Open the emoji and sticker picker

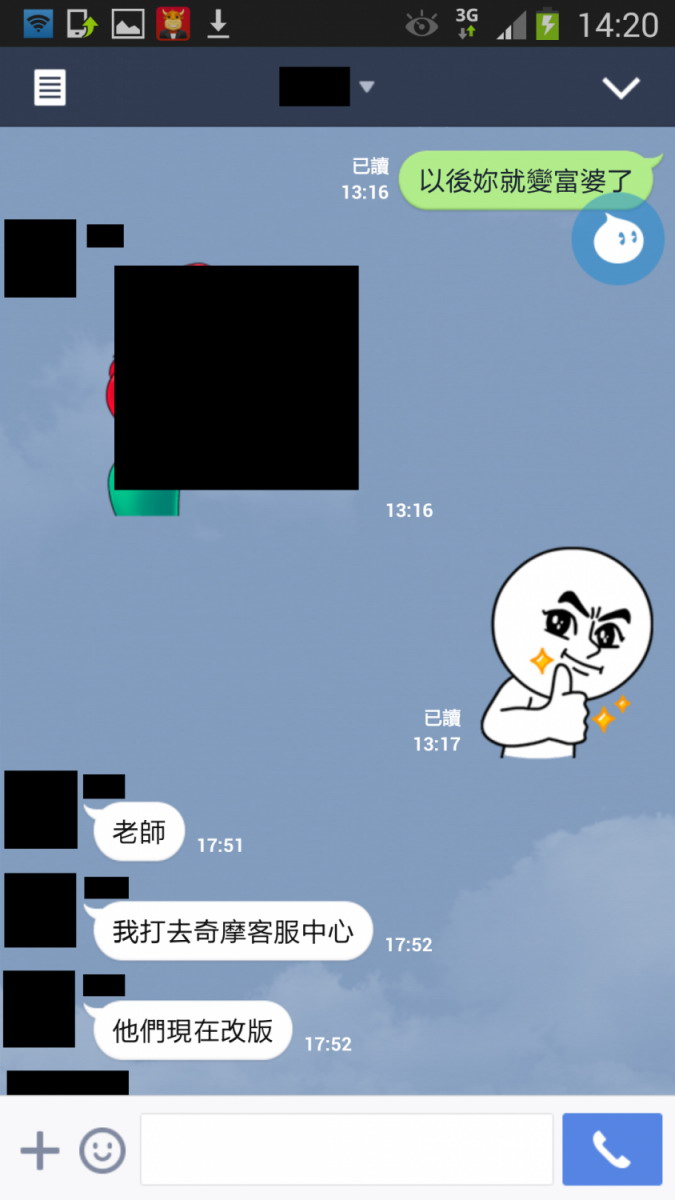[102, 1151]
